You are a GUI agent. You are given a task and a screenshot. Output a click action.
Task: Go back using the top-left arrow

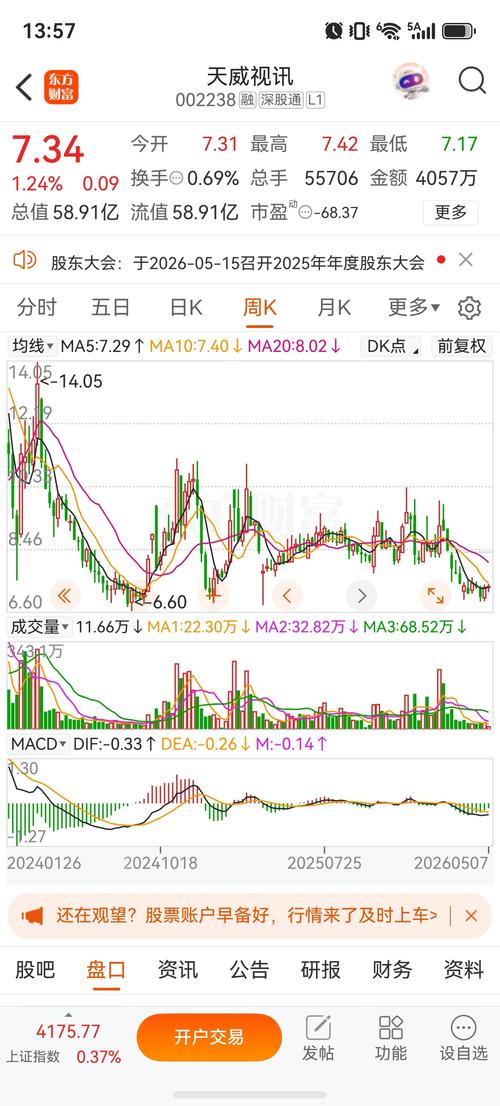tap(24, 87)
